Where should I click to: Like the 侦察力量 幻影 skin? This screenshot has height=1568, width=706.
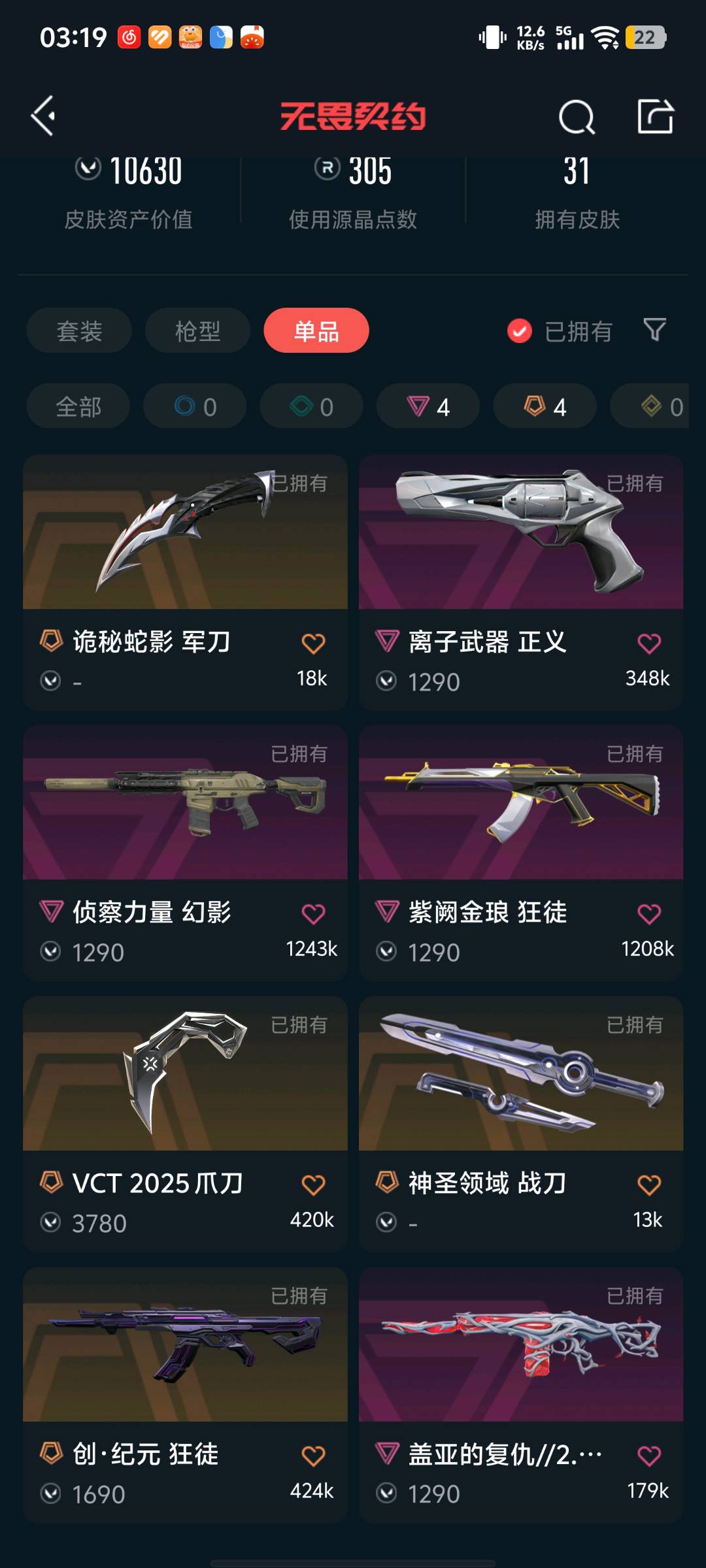pos(313,914)
